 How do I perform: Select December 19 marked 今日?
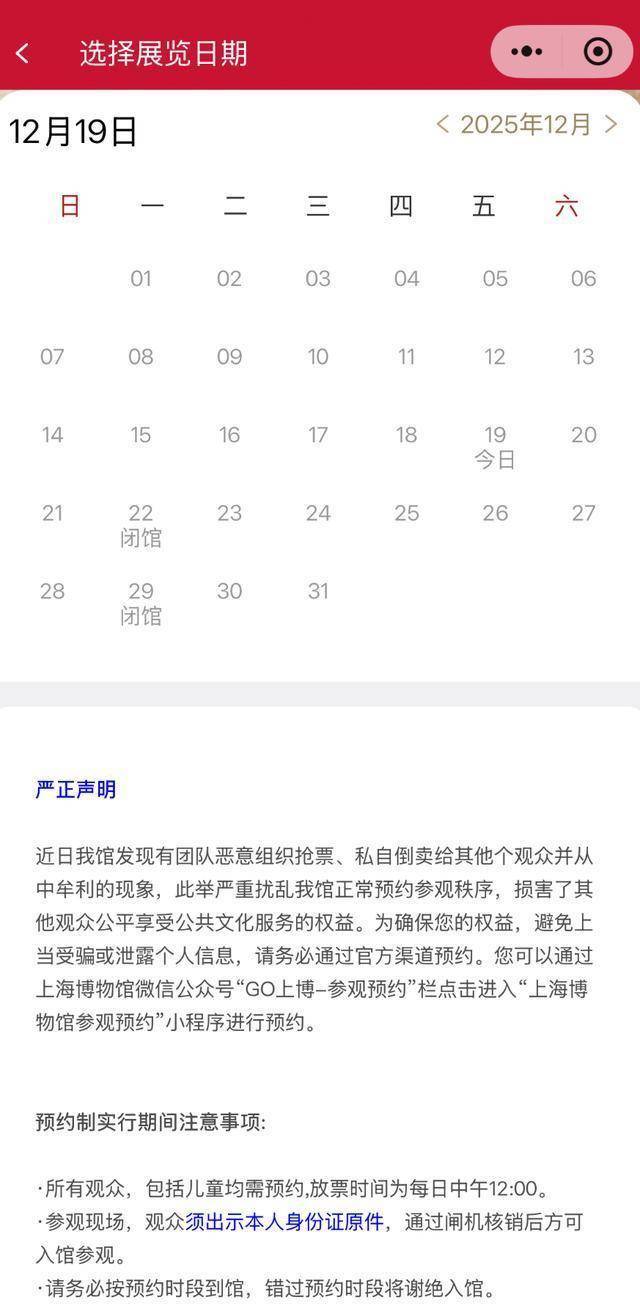tap(495, 445)
